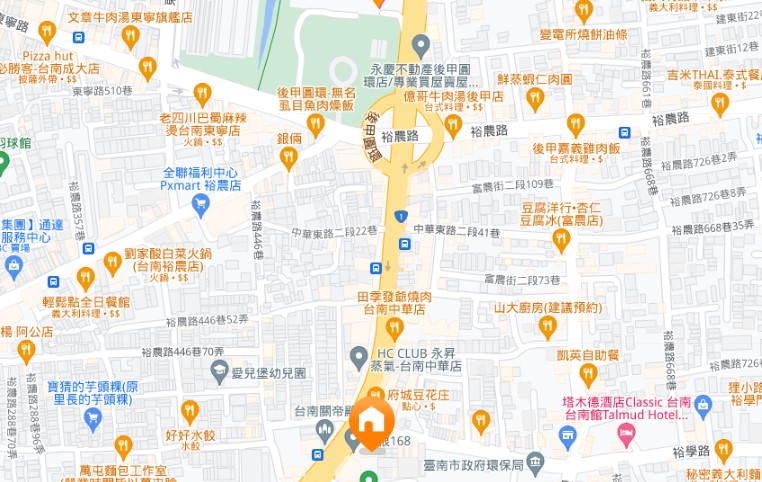The height and width of the screenshot is (482, 762).
Task: Select 愛兒堡幼兒園 kindergarten pin
Action: (x=220, y=372)
